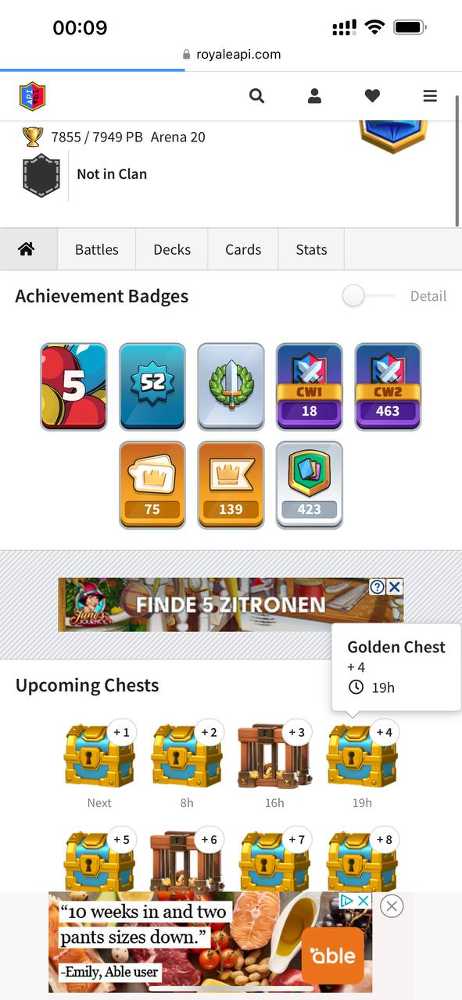
Task: Select the home tab
Action: 26,249
